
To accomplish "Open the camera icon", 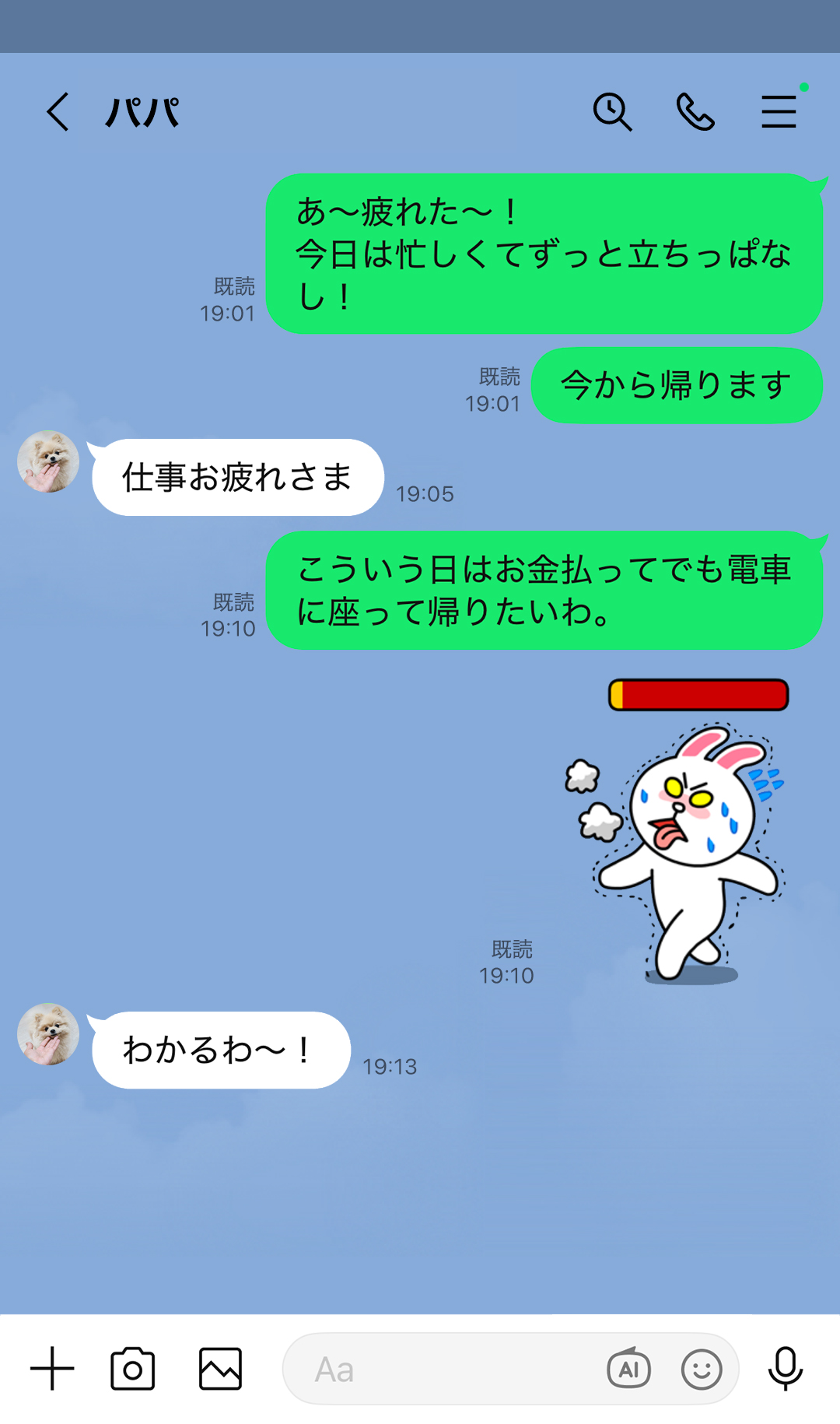I will click(x=134, y=1368).
